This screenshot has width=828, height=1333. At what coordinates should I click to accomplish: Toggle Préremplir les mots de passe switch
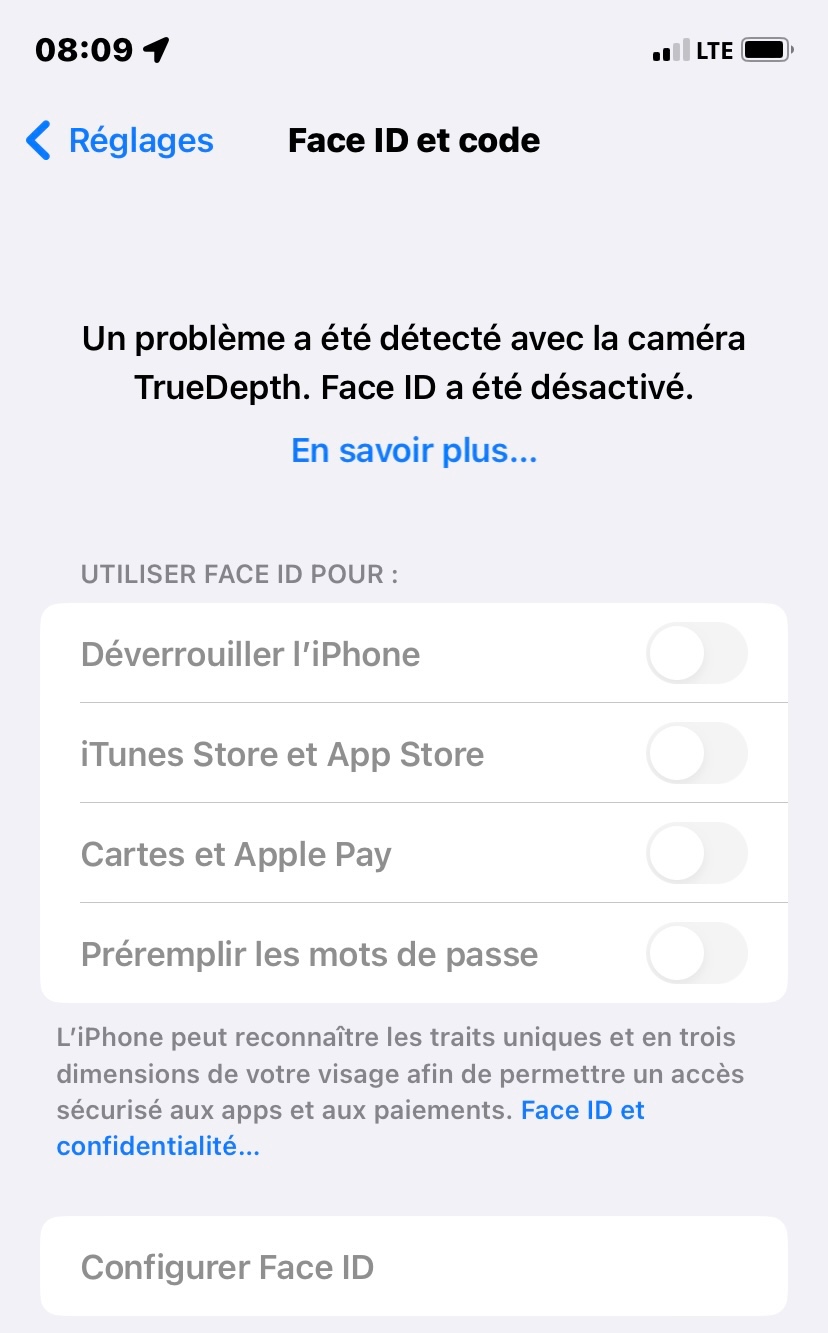tap(697, 953)
